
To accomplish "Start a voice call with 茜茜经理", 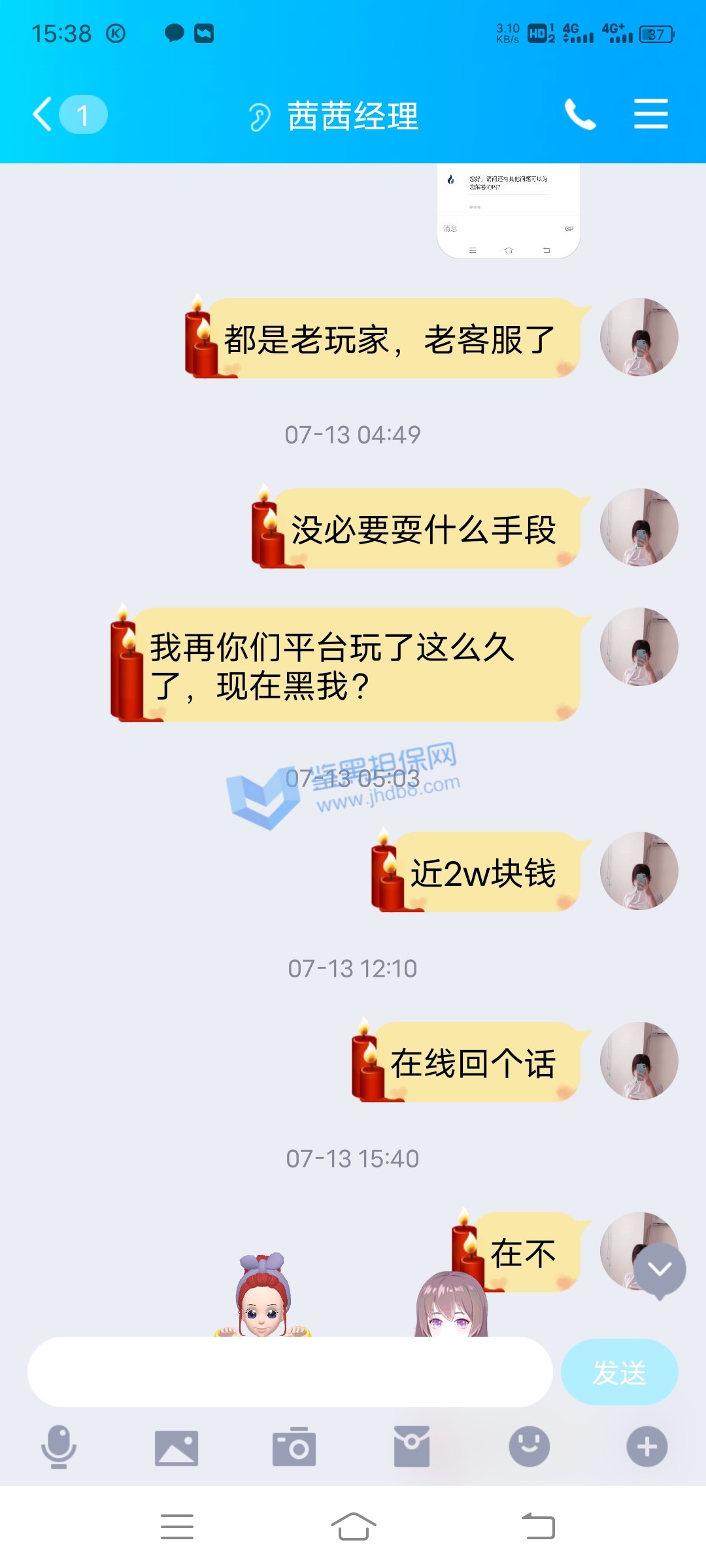I will click(580, 114).
